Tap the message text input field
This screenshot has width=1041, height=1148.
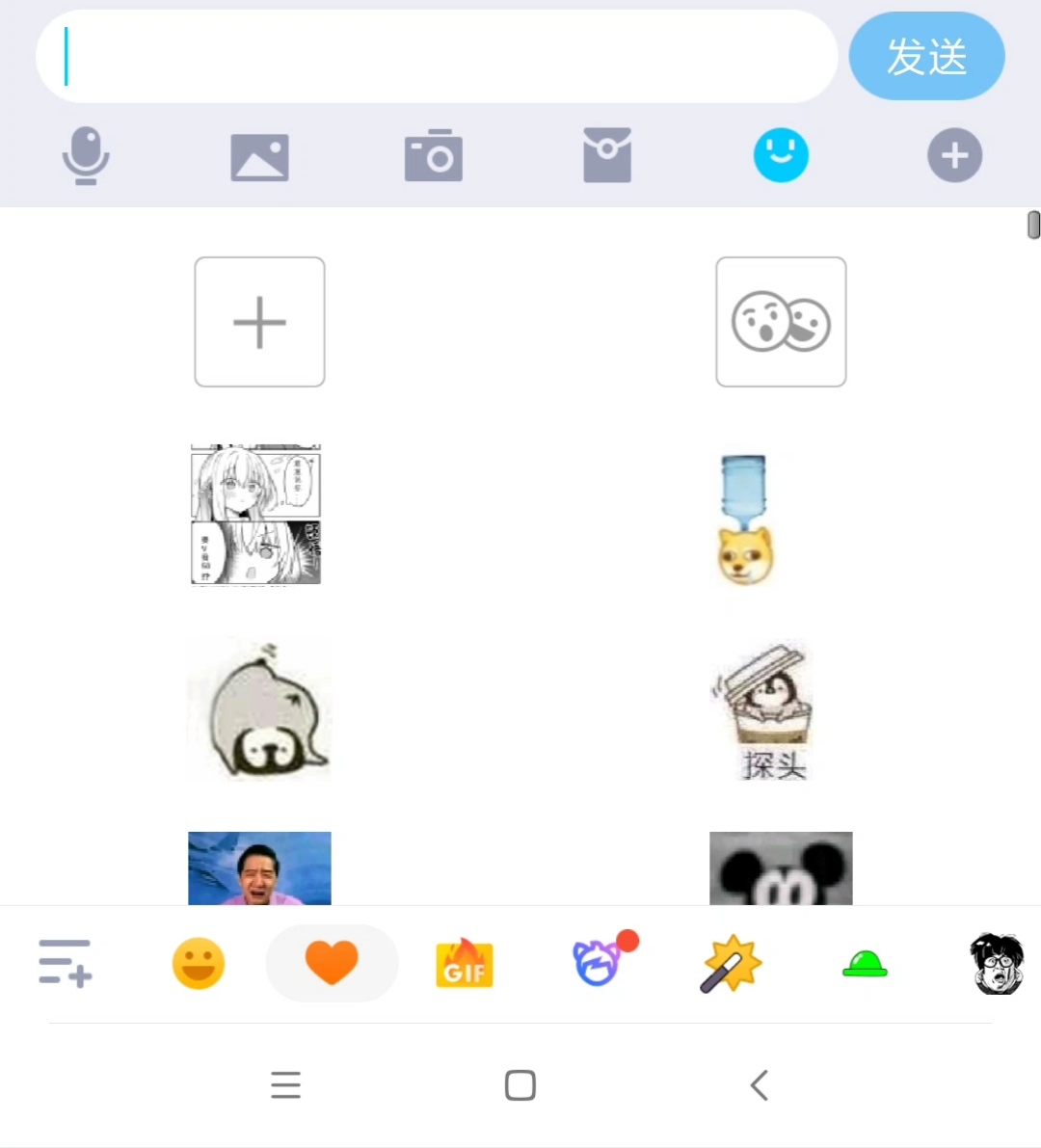(x=436, y=57)
